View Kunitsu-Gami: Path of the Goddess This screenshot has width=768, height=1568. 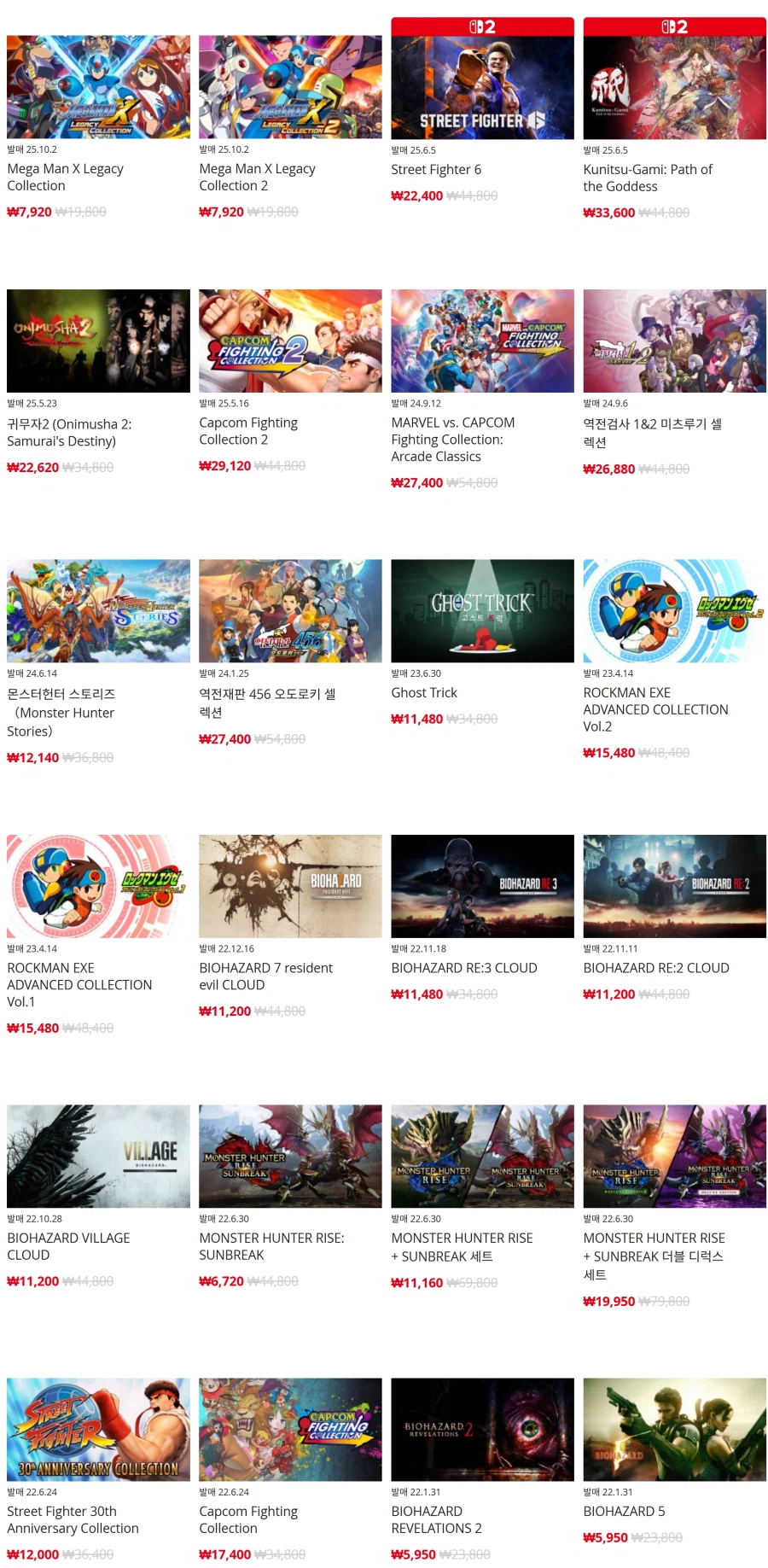click(674, 87)
